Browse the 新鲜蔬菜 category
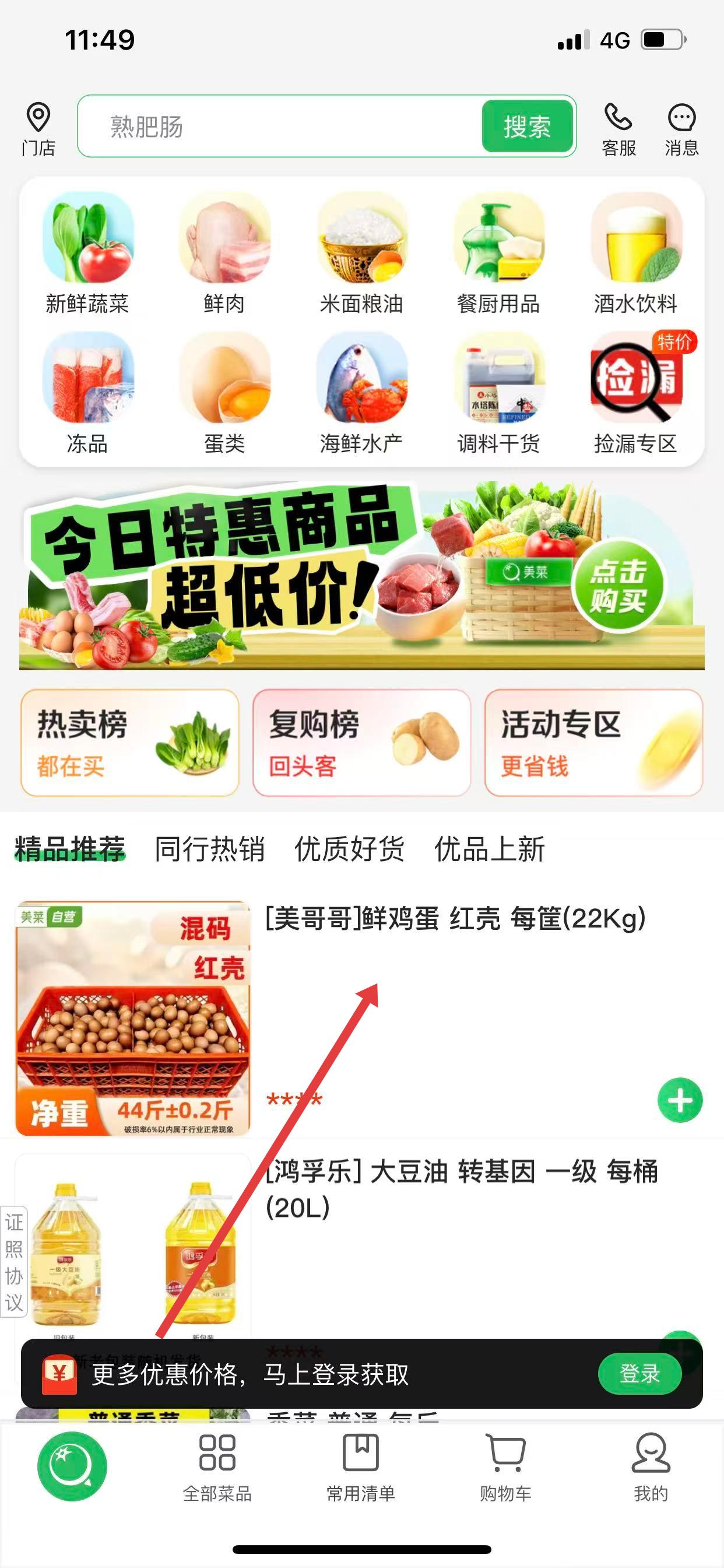The width and height of the screenshot is (724, 1568). coord(87,253)
